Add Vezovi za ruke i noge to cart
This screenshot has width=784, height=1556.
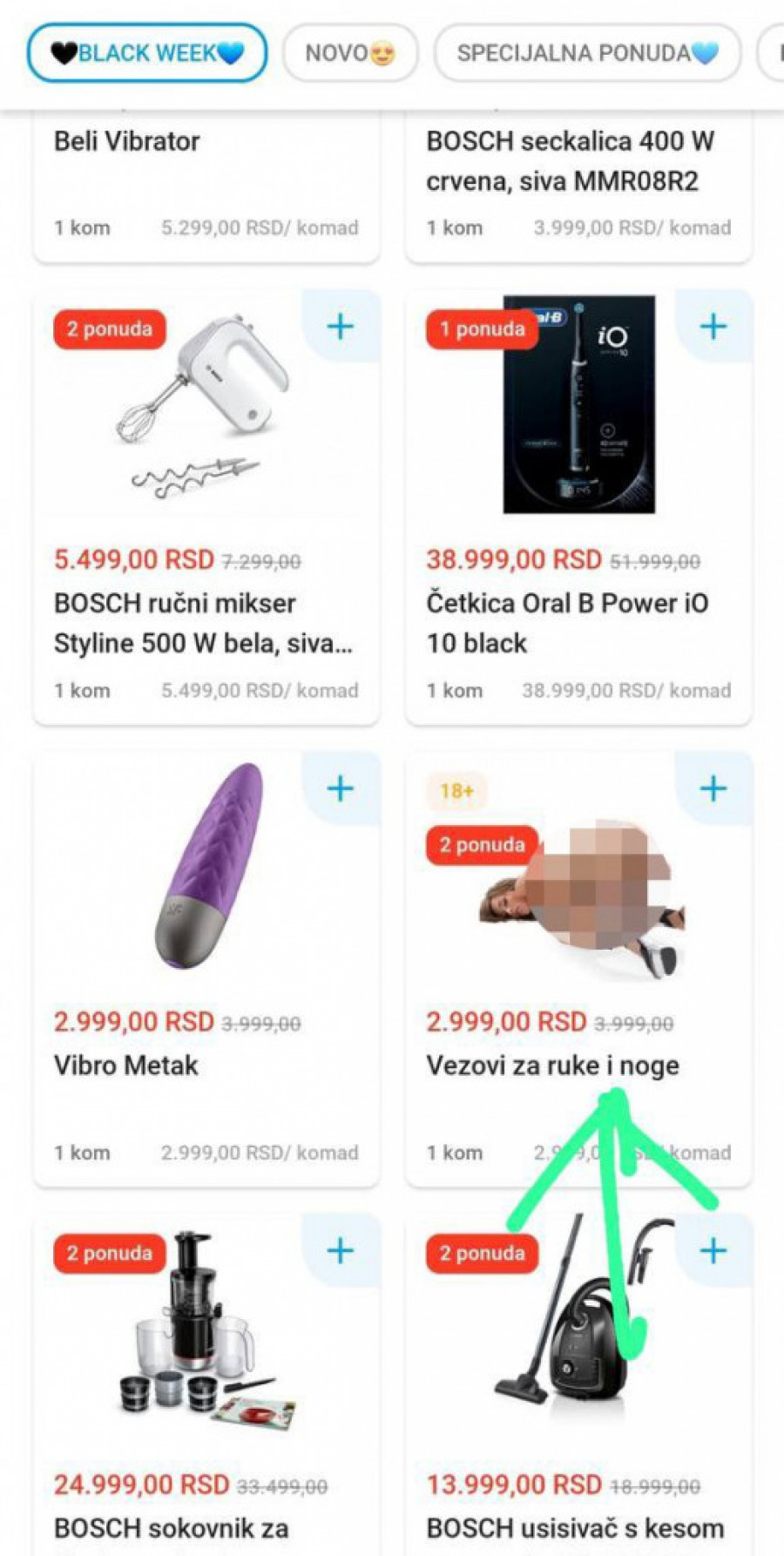[x=713, y=788]
